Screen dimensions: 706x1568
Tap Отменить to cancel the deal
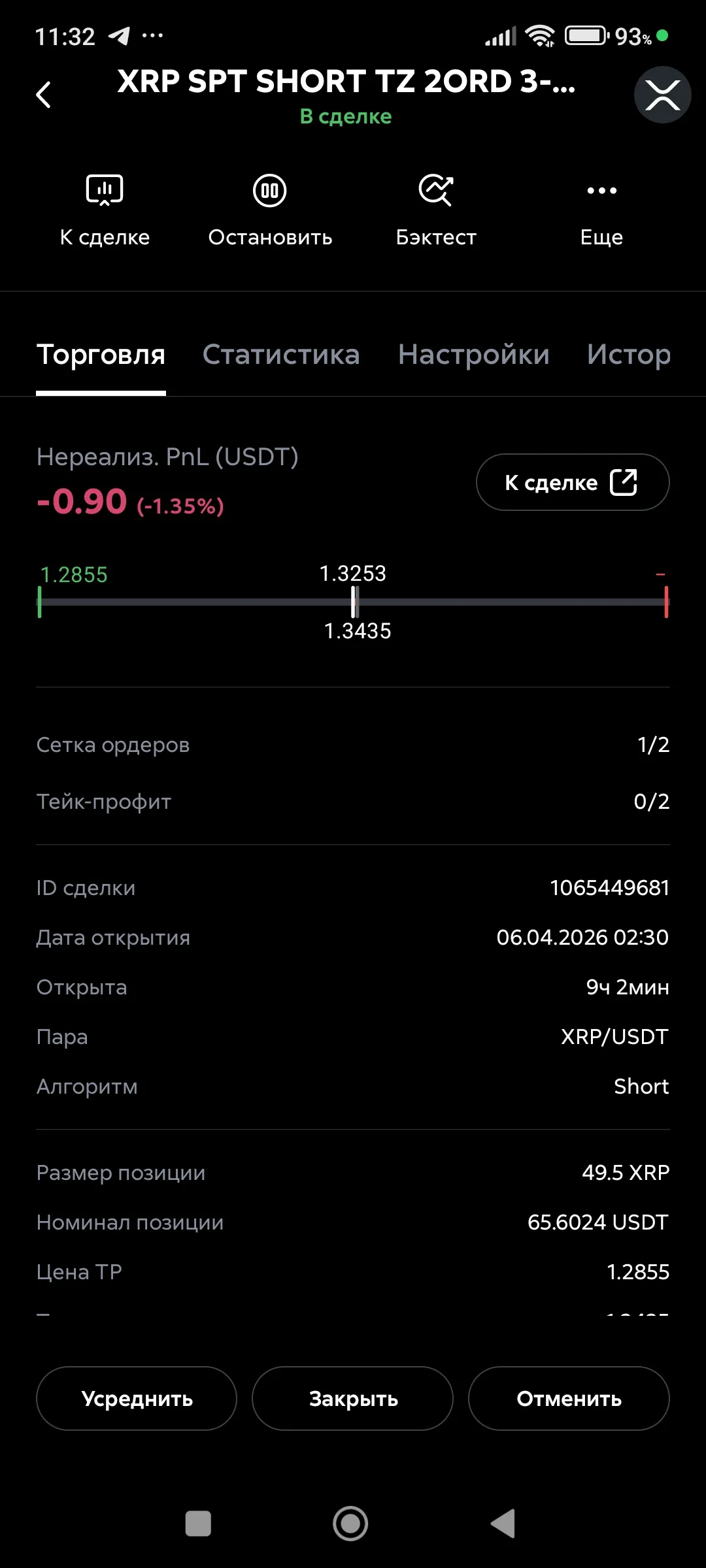pos(569,1398)
